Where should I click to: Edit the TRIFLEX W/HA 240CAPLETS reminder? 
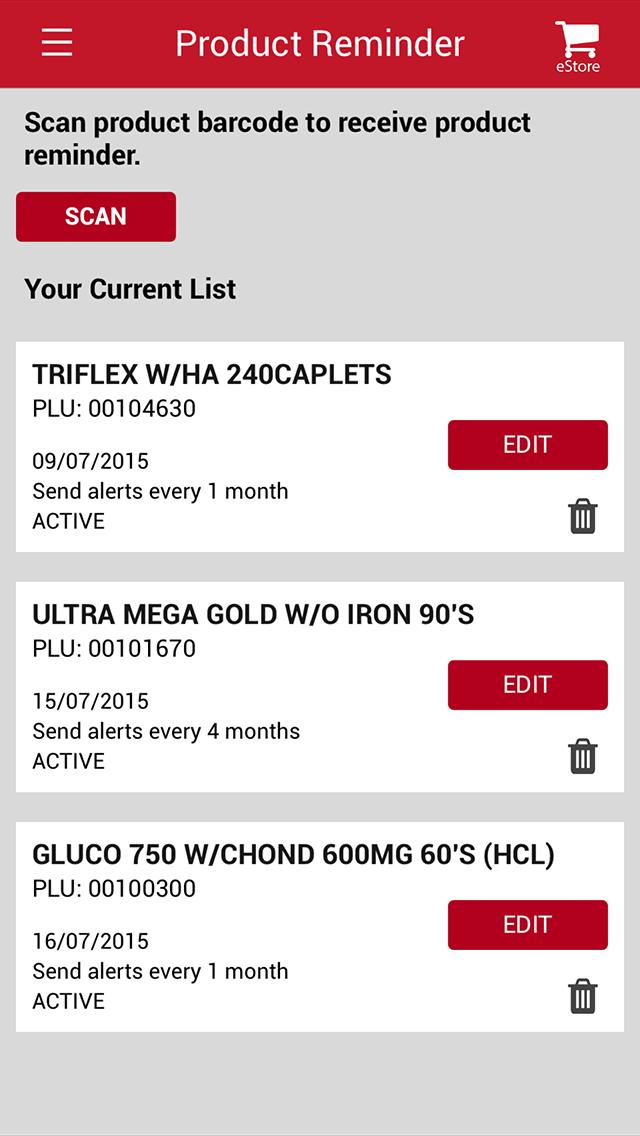pyautogui.click(x=527, y=445)
